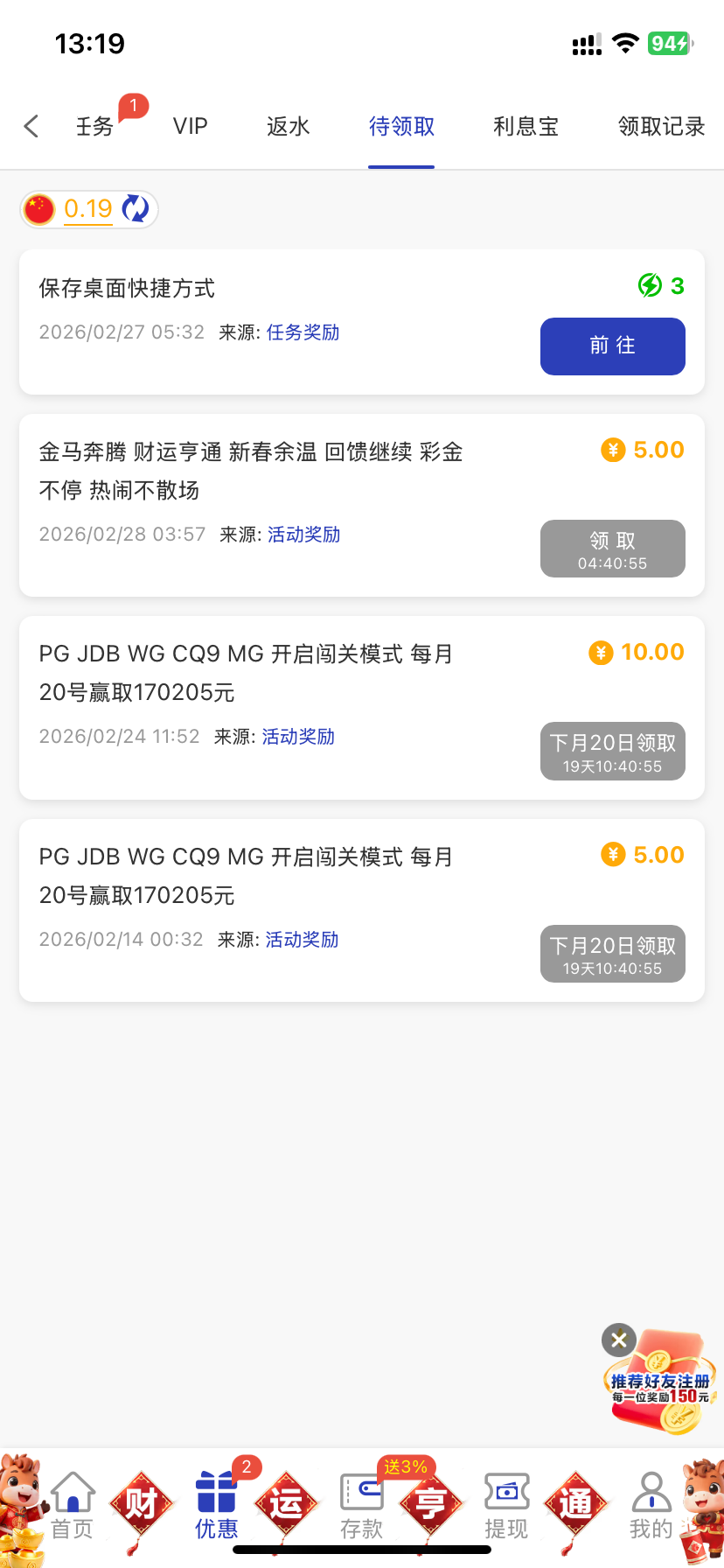Open the 利息宝 tab
The image size is (724, 1568).
click(526, 127)
